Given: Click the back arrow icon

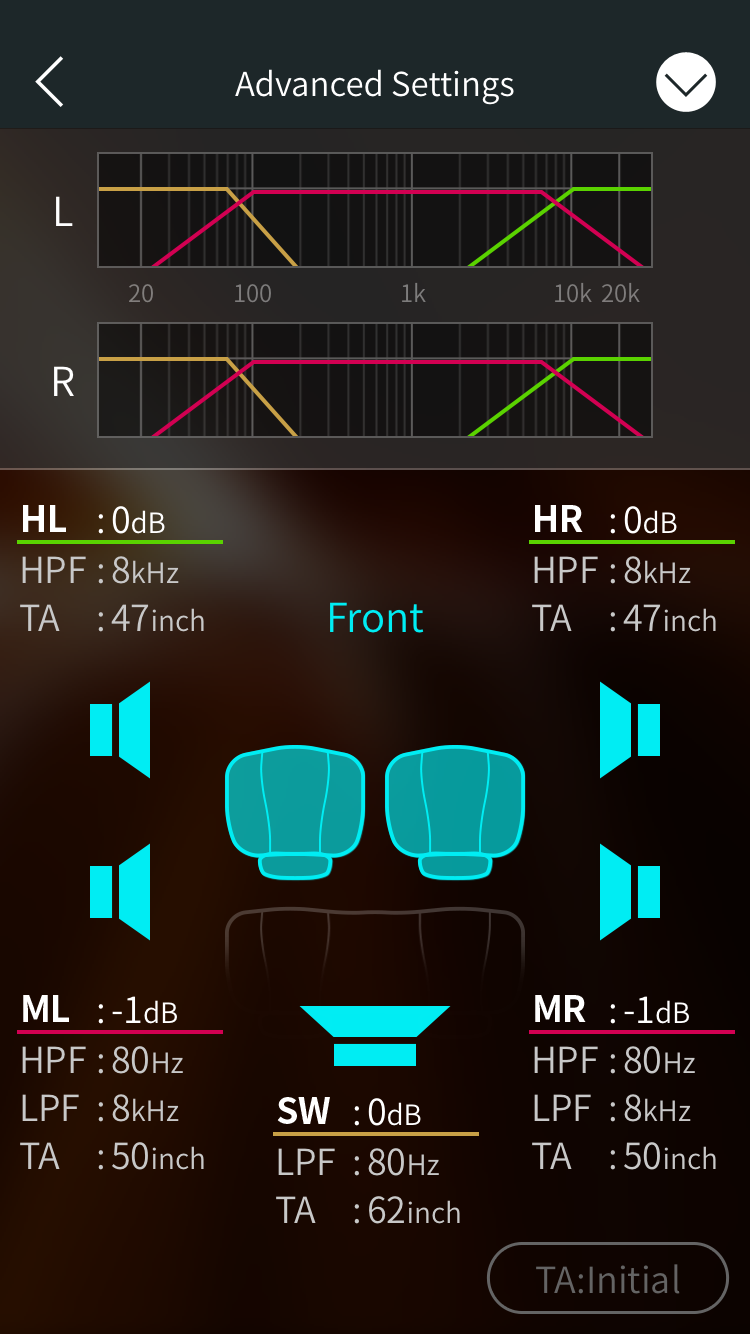Looking at the screenshot, I should click(x=50, y=82).
